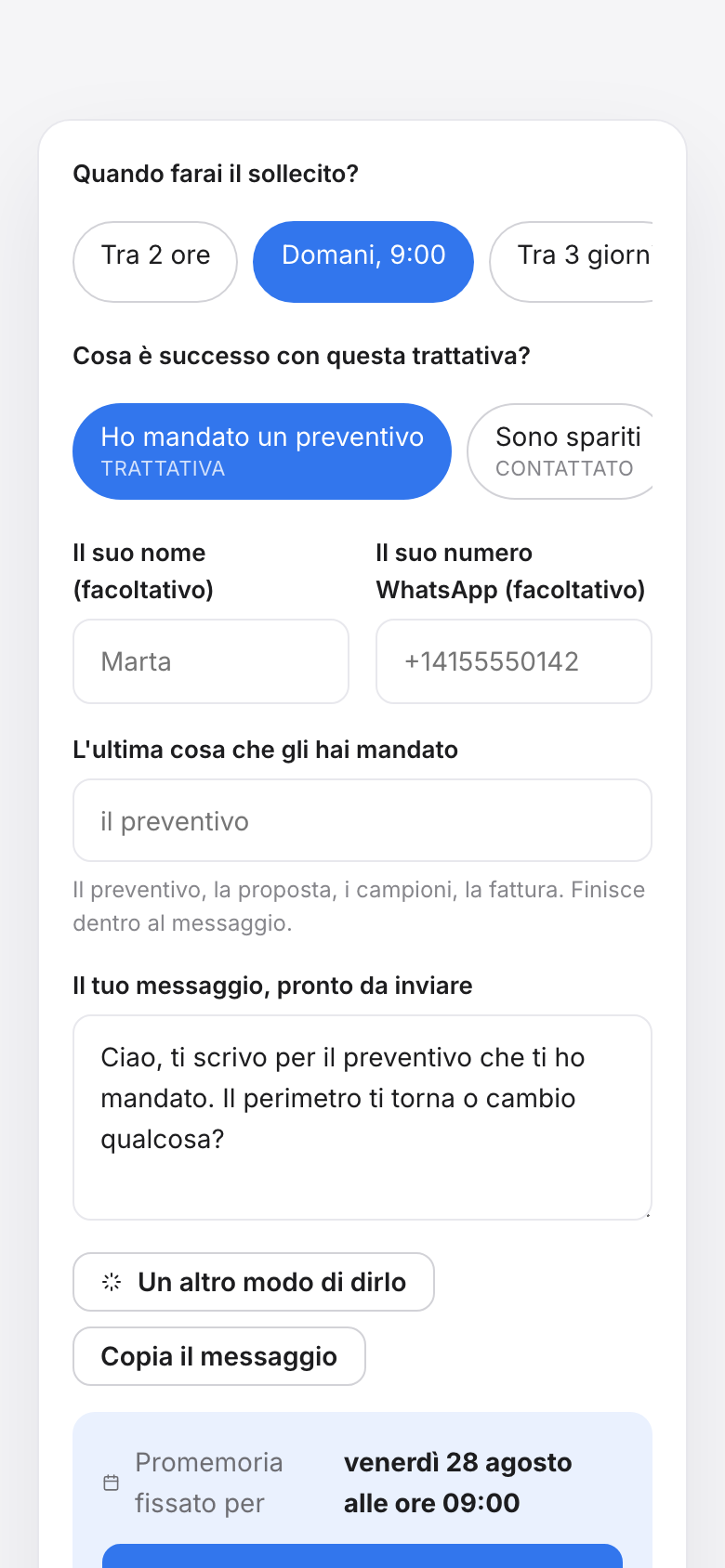Viewport: 725px width, 1568px height.
Task: Focus the WhatsApp number field
Action: pos(514,661)
